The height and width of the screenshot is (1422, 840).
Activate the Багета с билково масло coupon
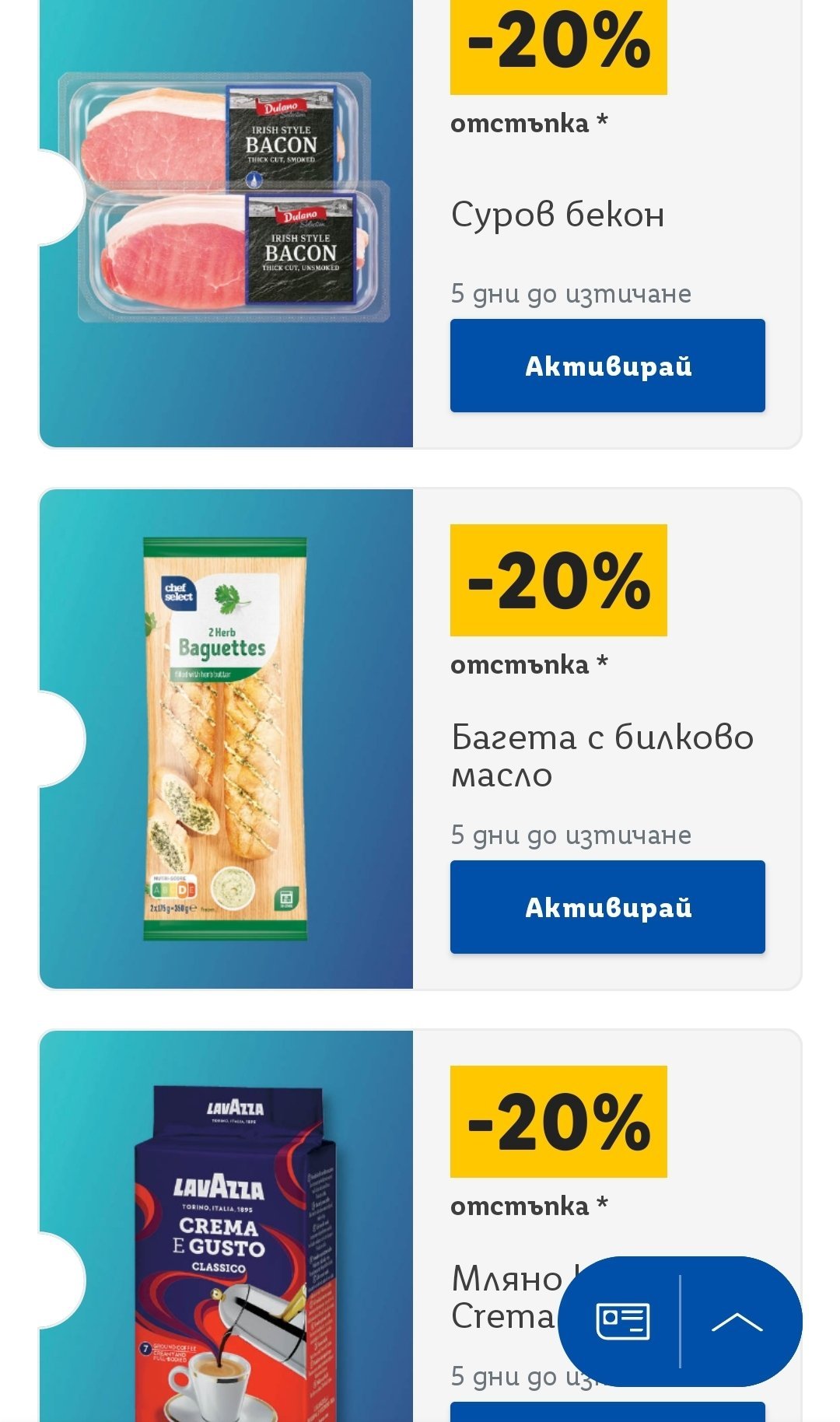(607, 907)
